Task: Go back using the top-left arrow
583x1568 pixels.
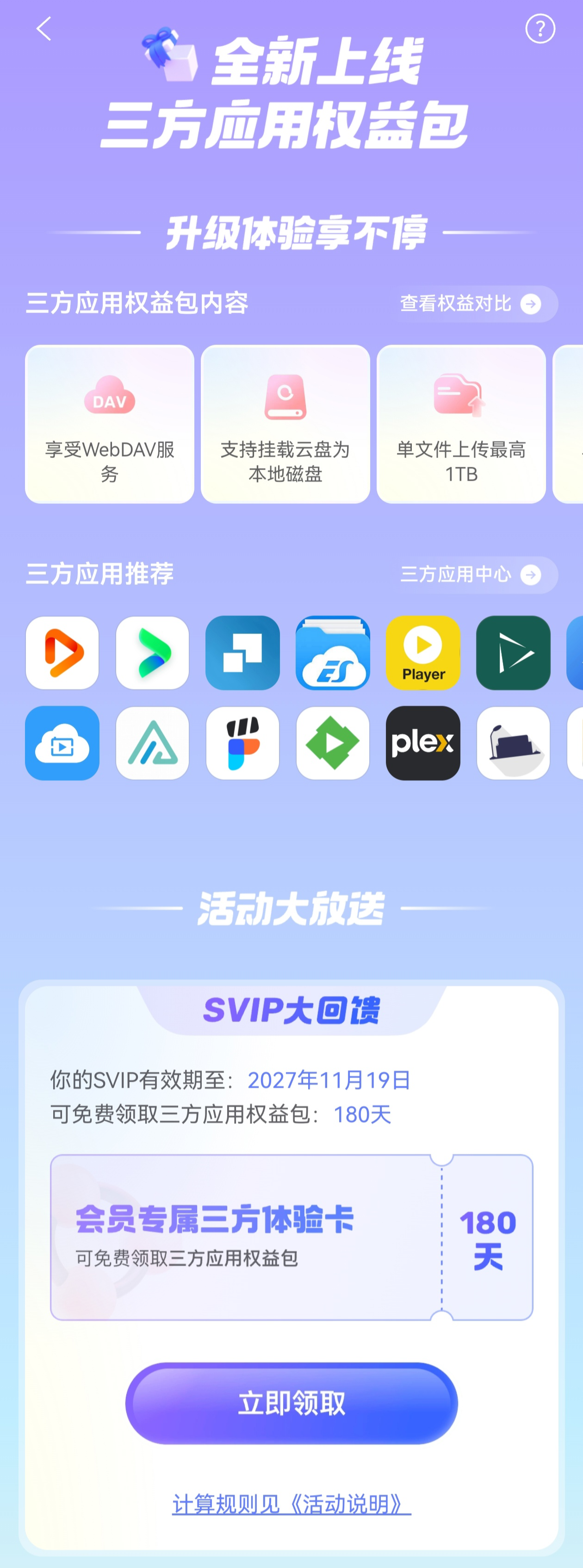Action: [x=44, y=29]
